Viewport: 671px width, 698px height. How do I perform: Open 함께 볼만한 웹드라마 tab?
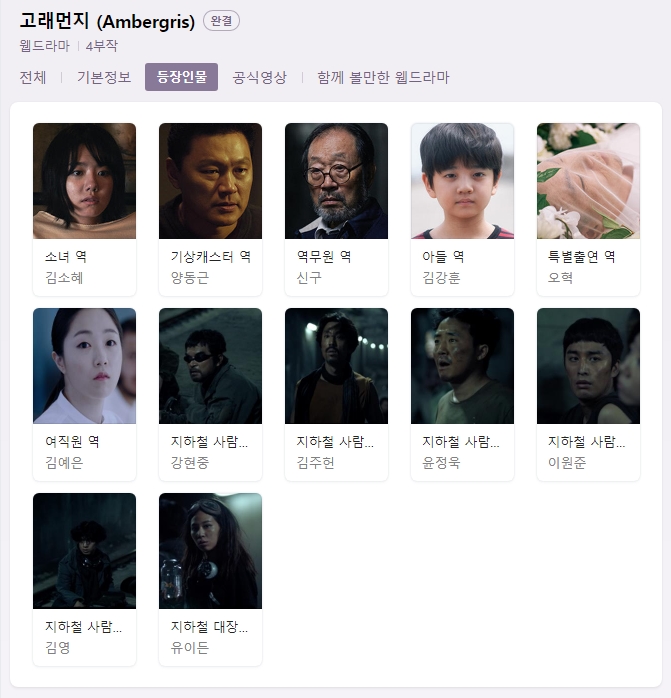coord(383,77)
